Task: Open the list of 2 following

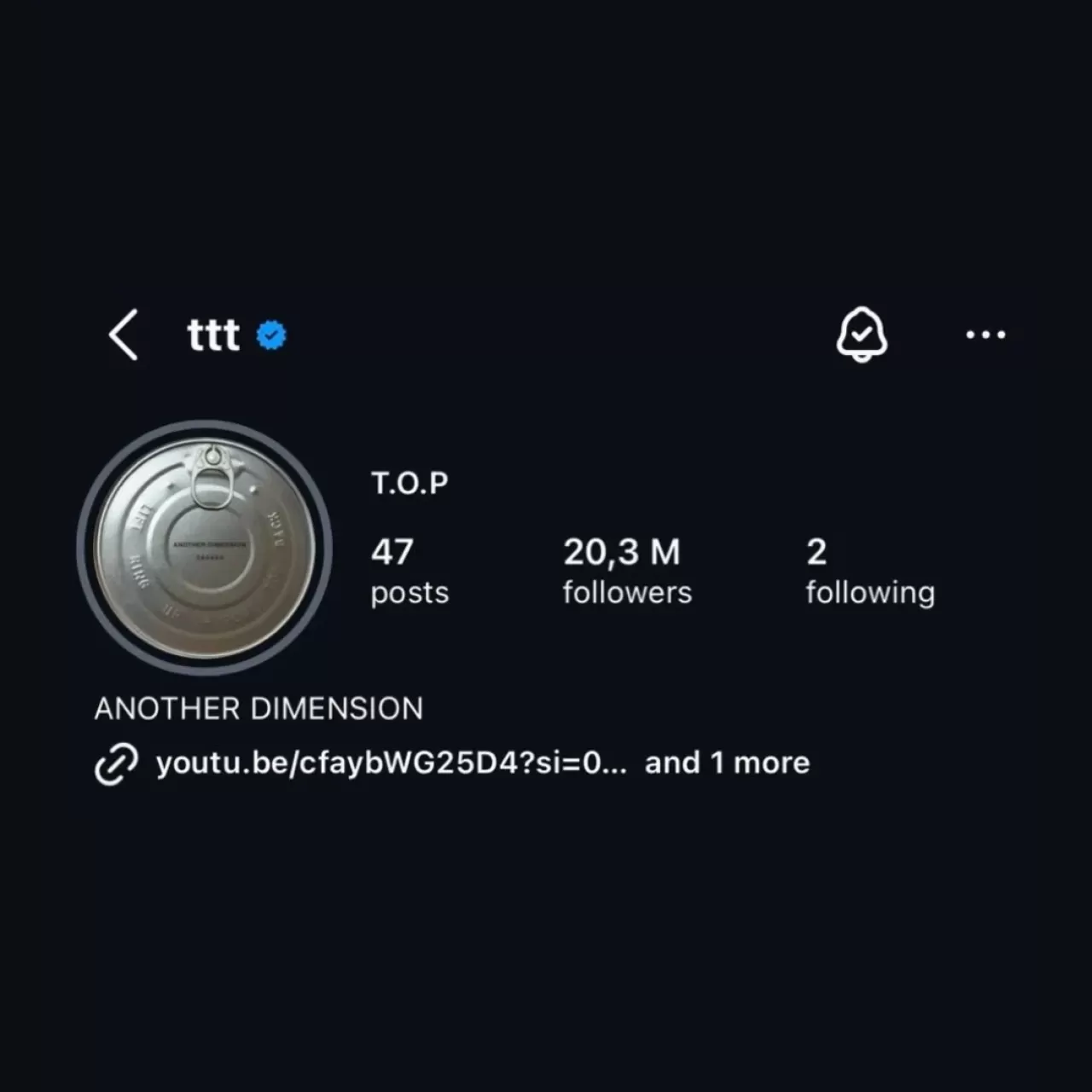Action: coord(869,571)
